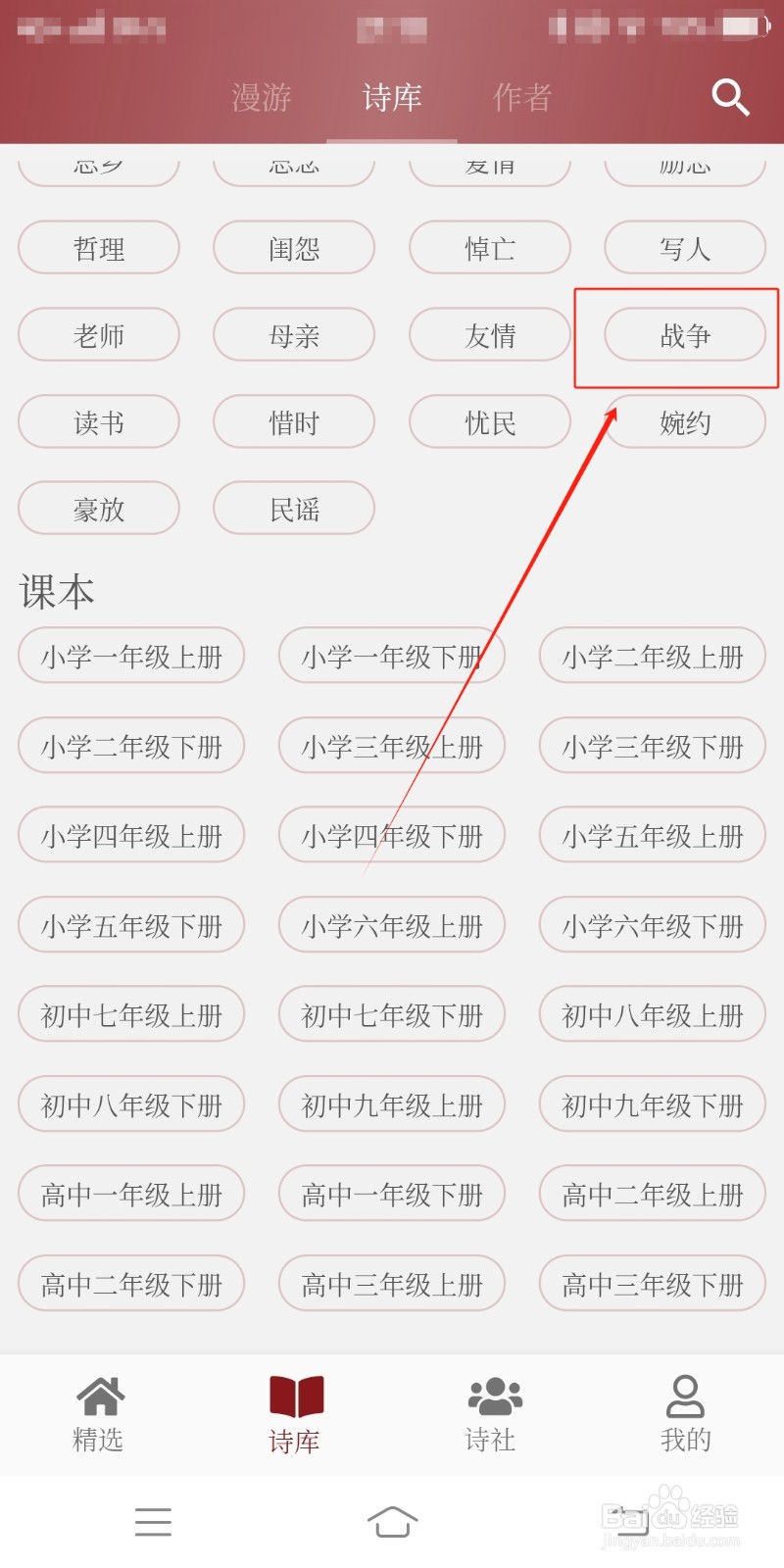Viewport: 784px width, 1568px height.
Task: Switch to the 漫游 tab
Action: tap(261, 98)
